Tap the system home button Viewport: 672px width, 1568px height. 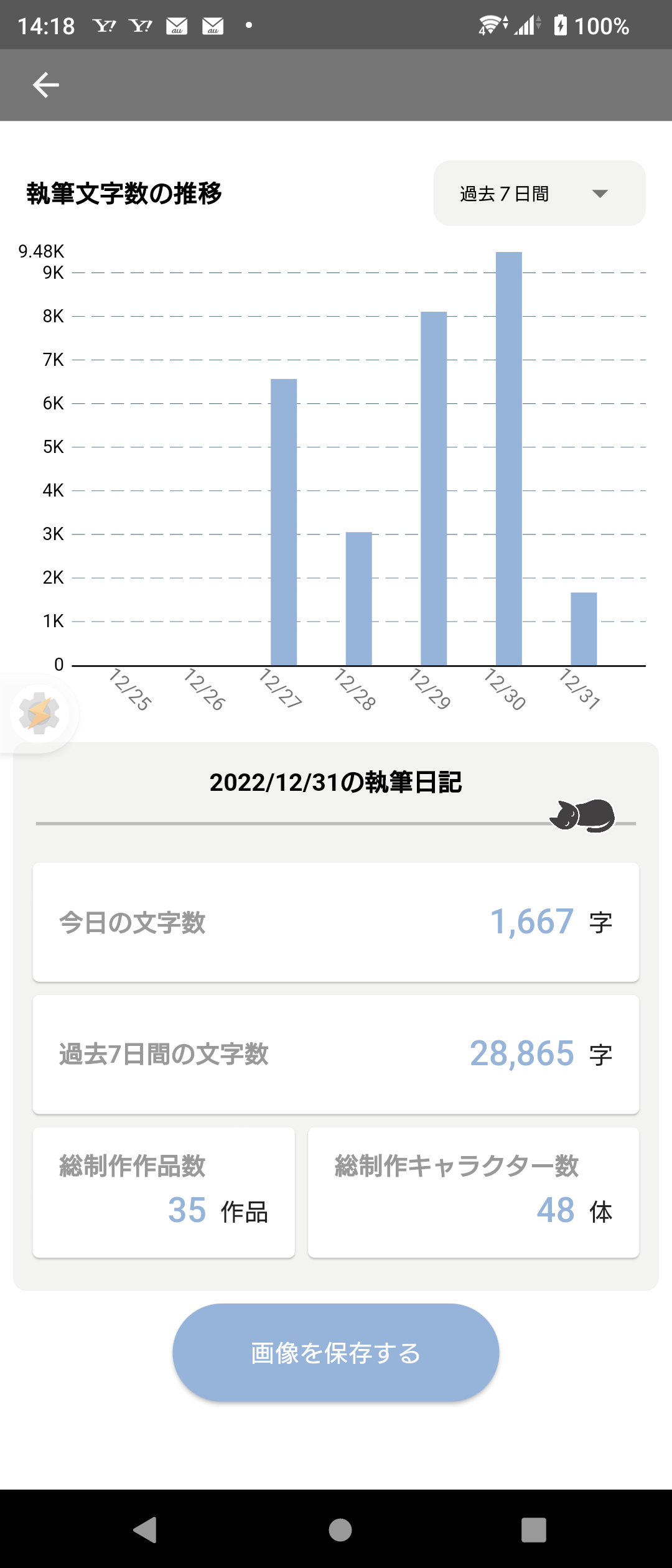340,1529
